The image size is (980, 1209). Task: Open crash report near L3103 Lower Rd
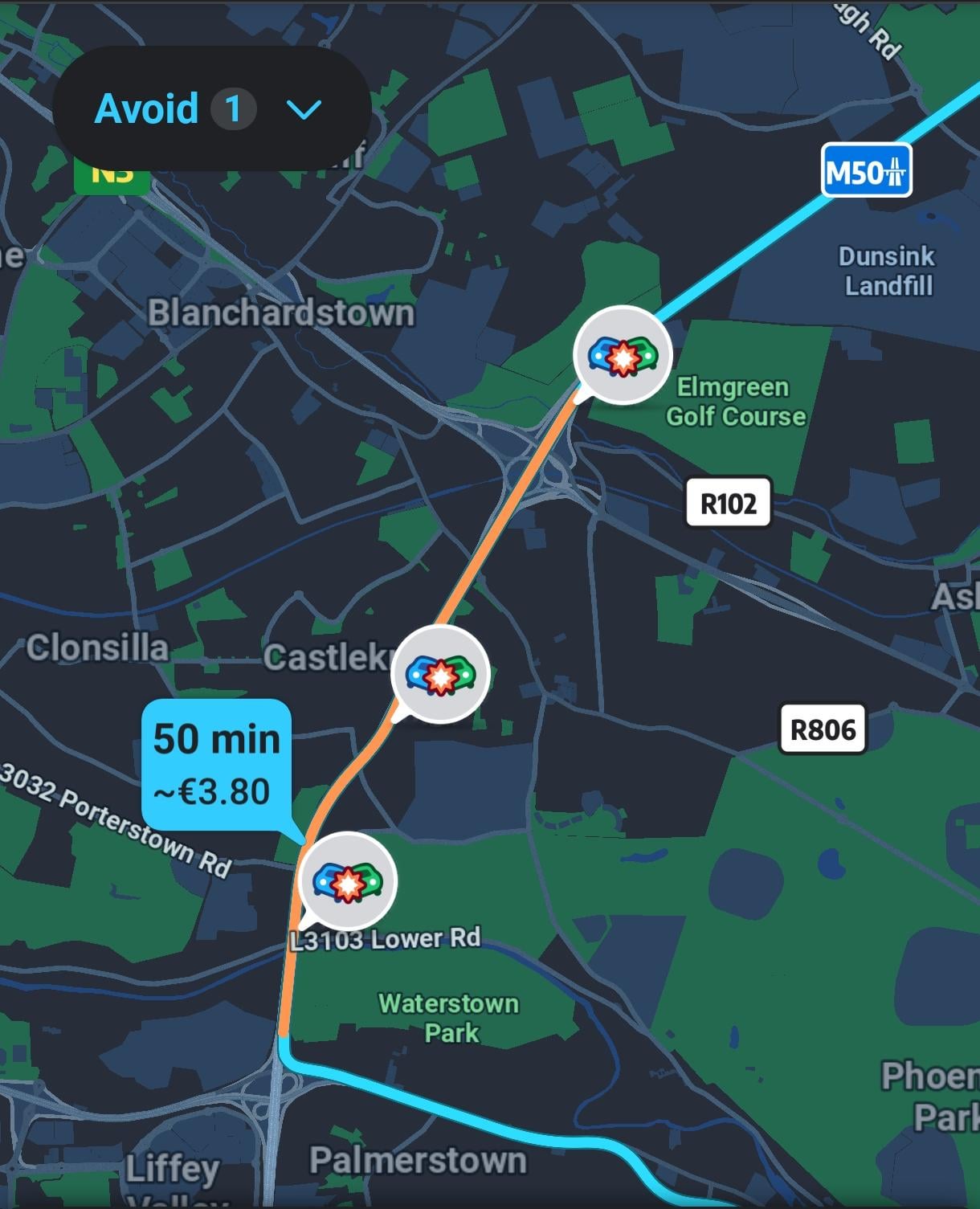tap(348, 881)
